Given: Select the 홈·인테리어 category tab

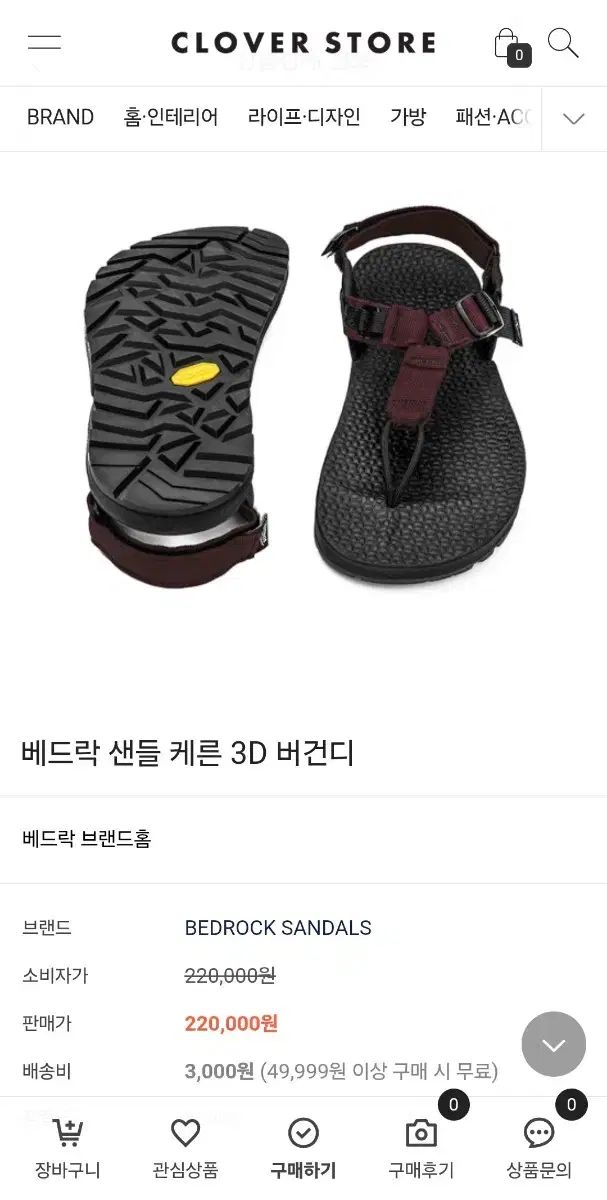Looking at the screenshot, I should pyautogui.click(x=171, y=117).
